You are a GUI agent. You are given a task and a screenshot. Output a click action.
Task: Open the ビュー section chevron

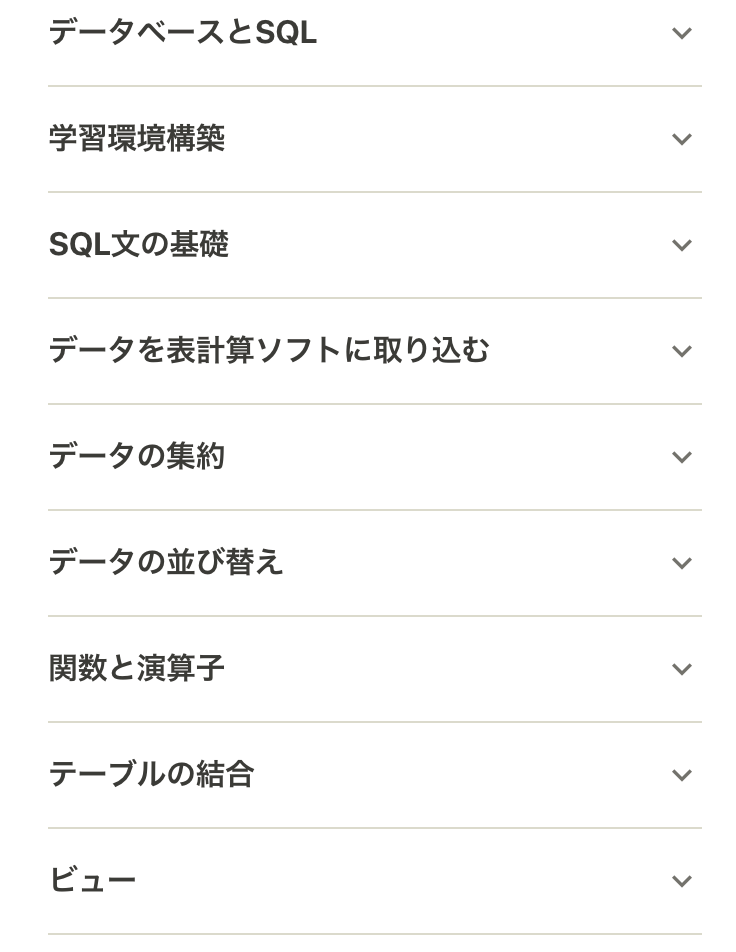coord(681,881)
